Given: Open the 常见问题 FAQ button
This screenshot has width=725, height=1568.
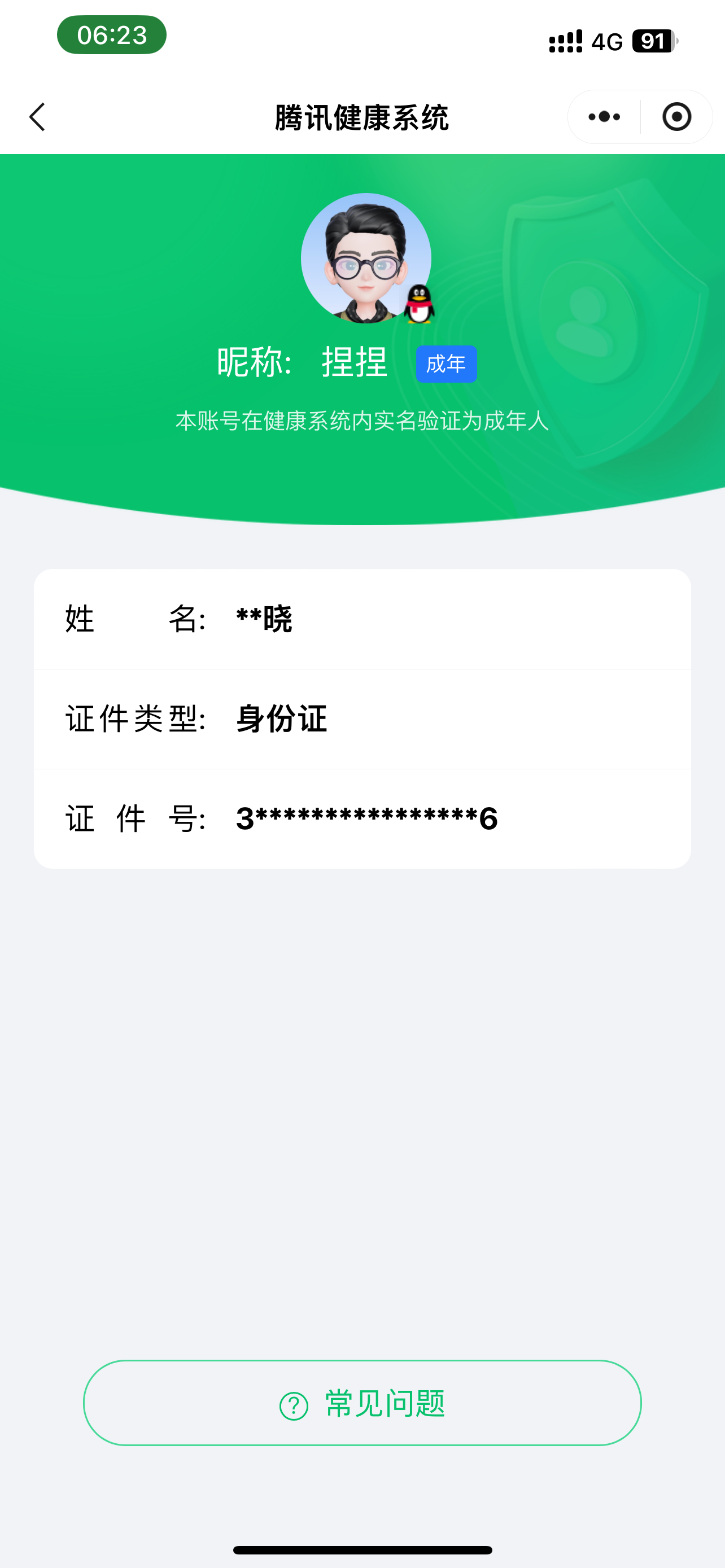Looking at the screenshot, I should tap(362, 1403).
